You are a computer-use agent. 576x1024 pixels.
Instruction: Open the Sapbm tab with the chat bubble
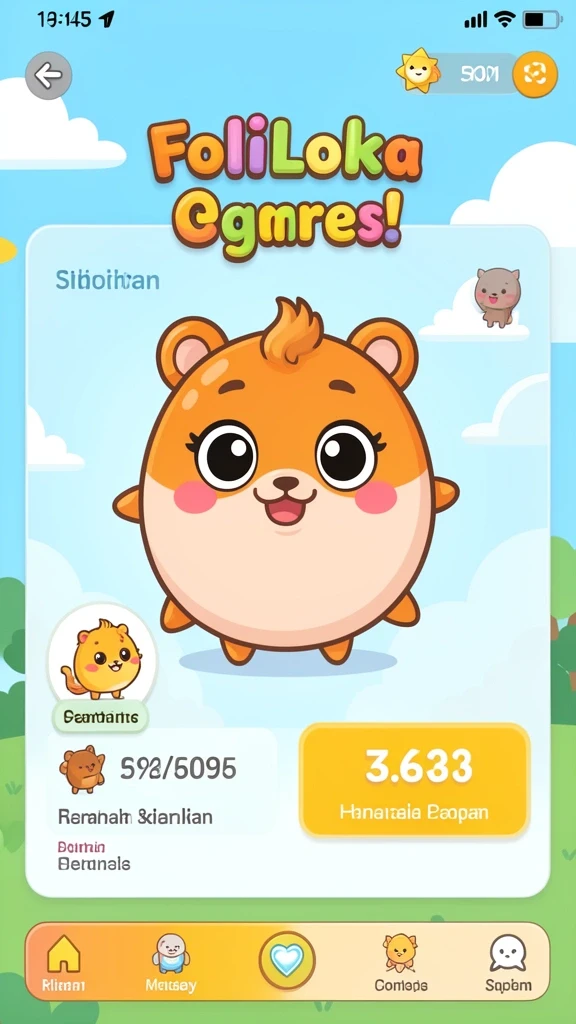pos(508,962)
